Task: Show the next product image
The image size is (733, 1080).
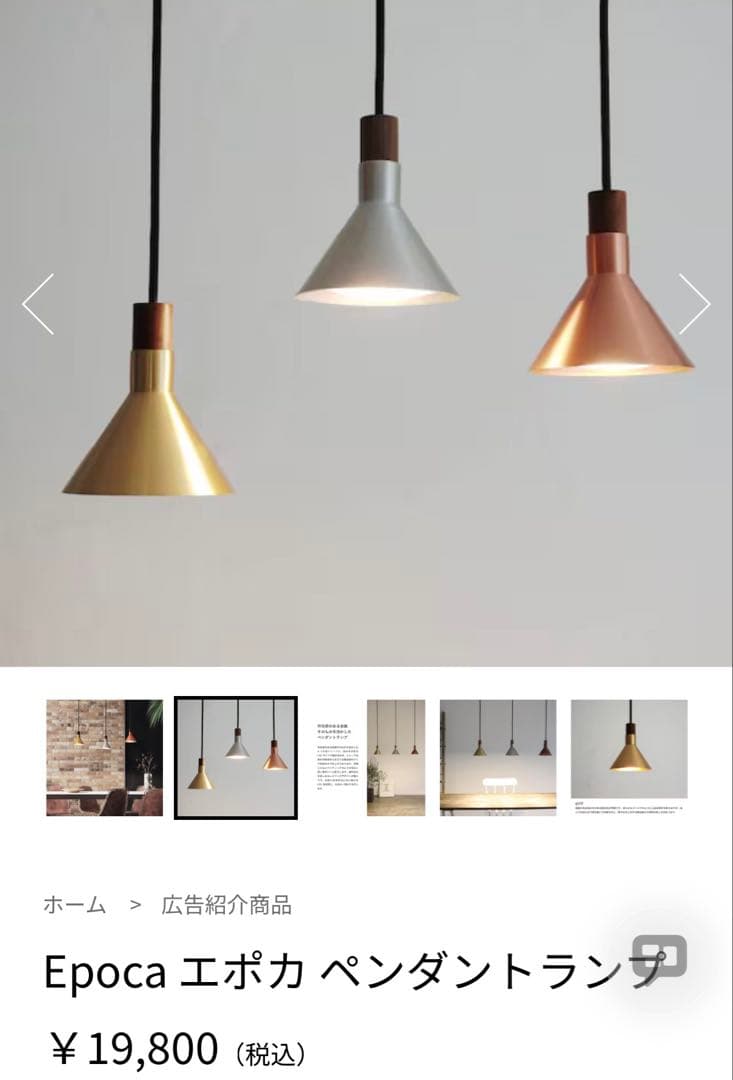Action: 694,304
